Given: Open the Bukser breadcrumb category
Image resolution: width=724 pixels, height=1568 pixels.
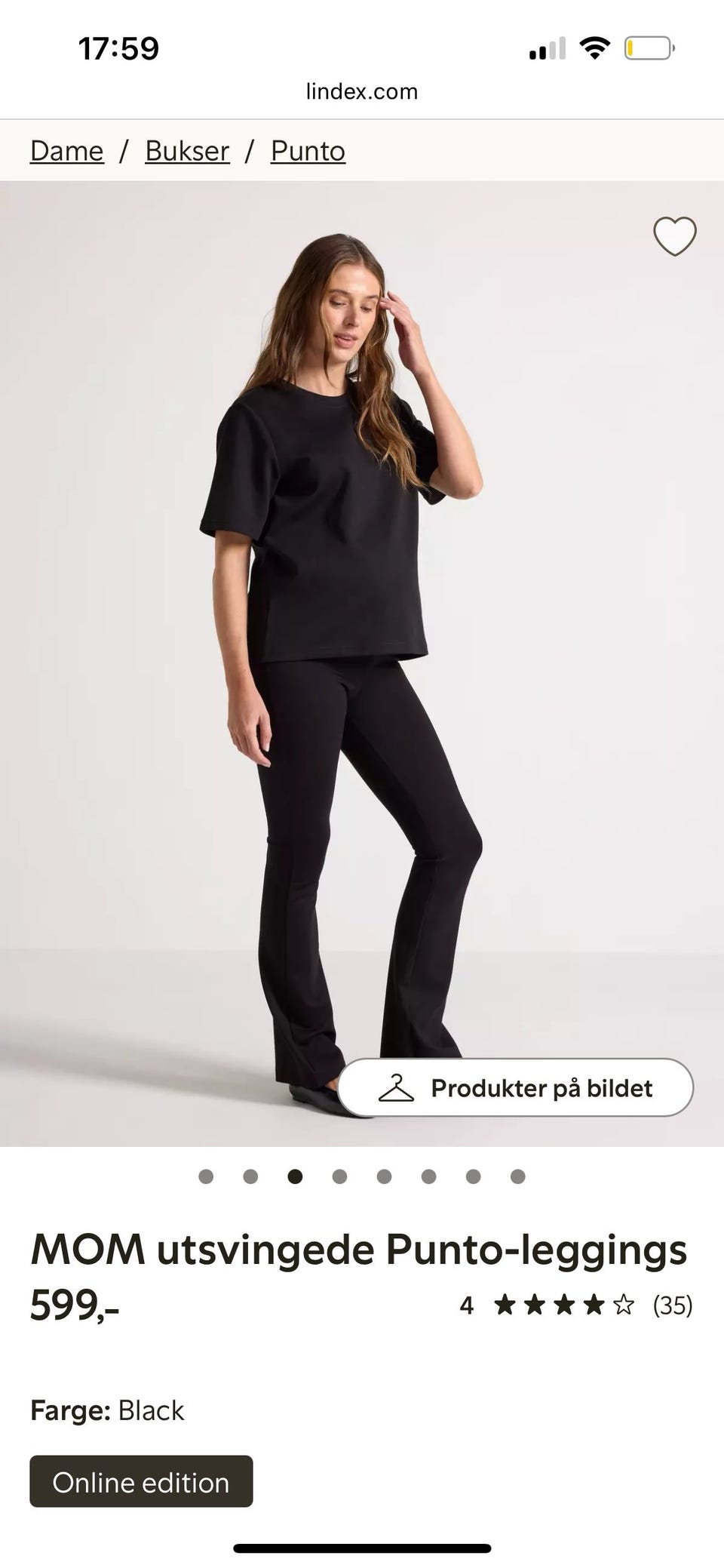Looking at the screenshot, I should 186,150.
